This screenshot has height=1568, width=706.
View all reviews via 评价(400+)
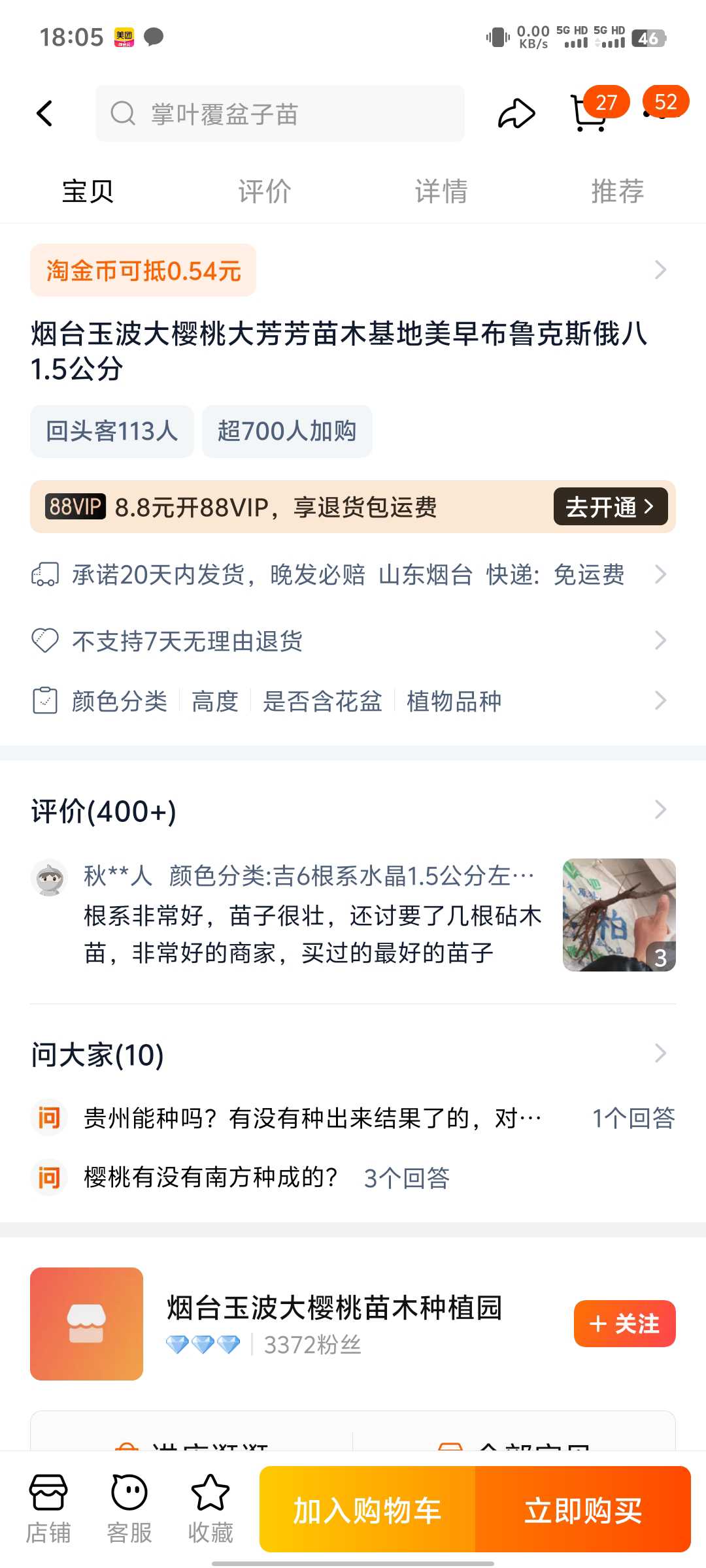pyautogui.click(x=353, y=811)
